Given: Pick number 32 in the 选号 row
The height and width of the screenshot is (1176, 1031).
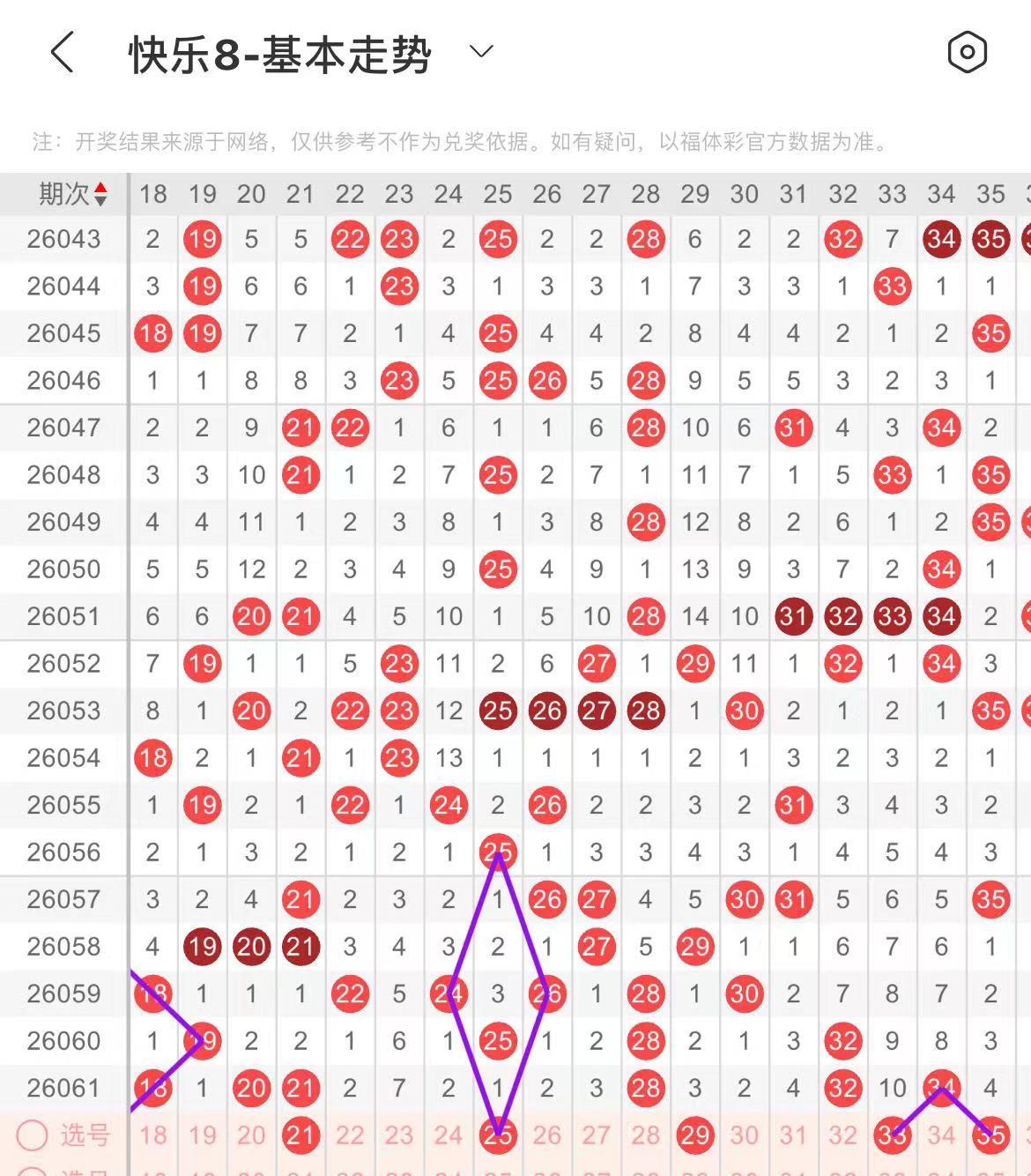Looking at the screenshot, I should point(843,1135).
